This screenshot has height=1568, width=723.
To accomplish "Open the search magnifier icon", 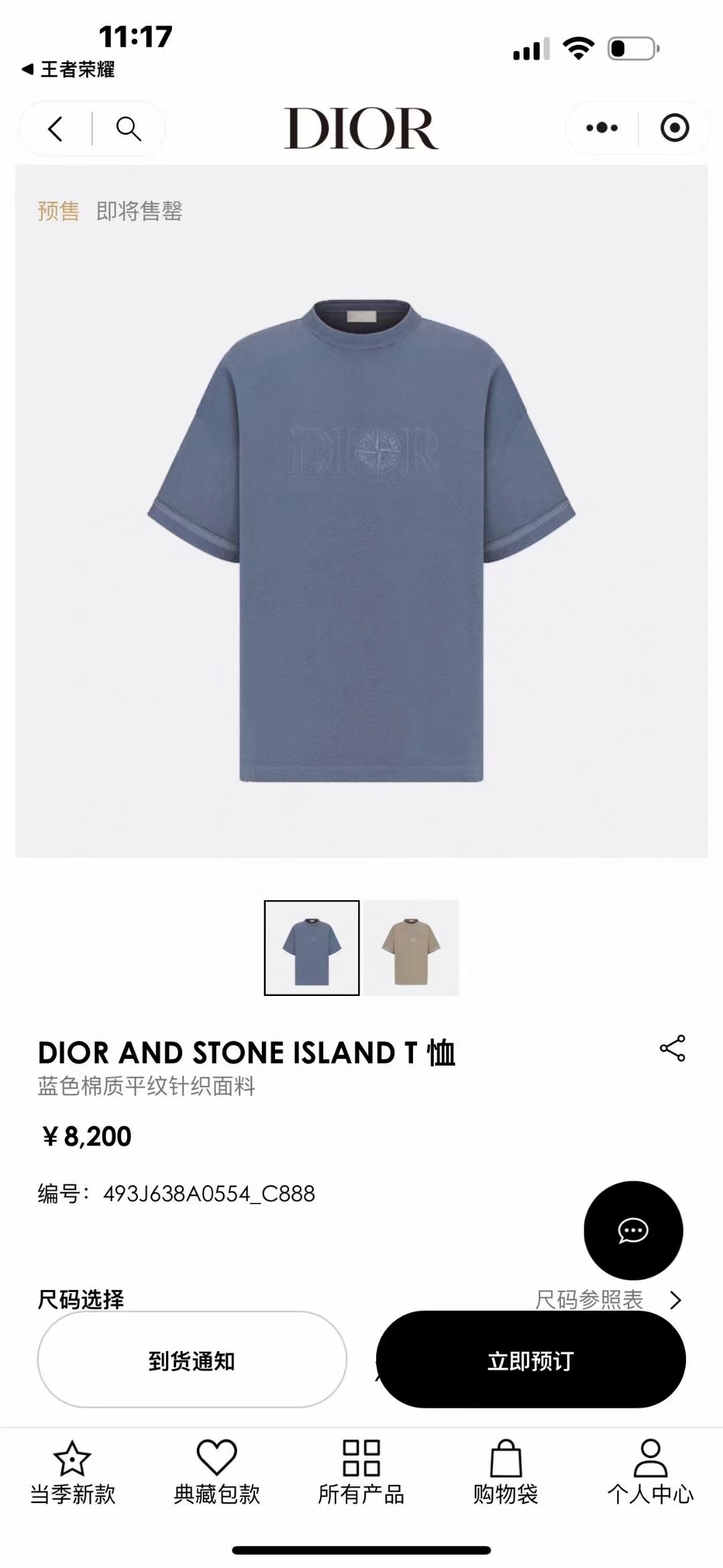I will 129,128.
